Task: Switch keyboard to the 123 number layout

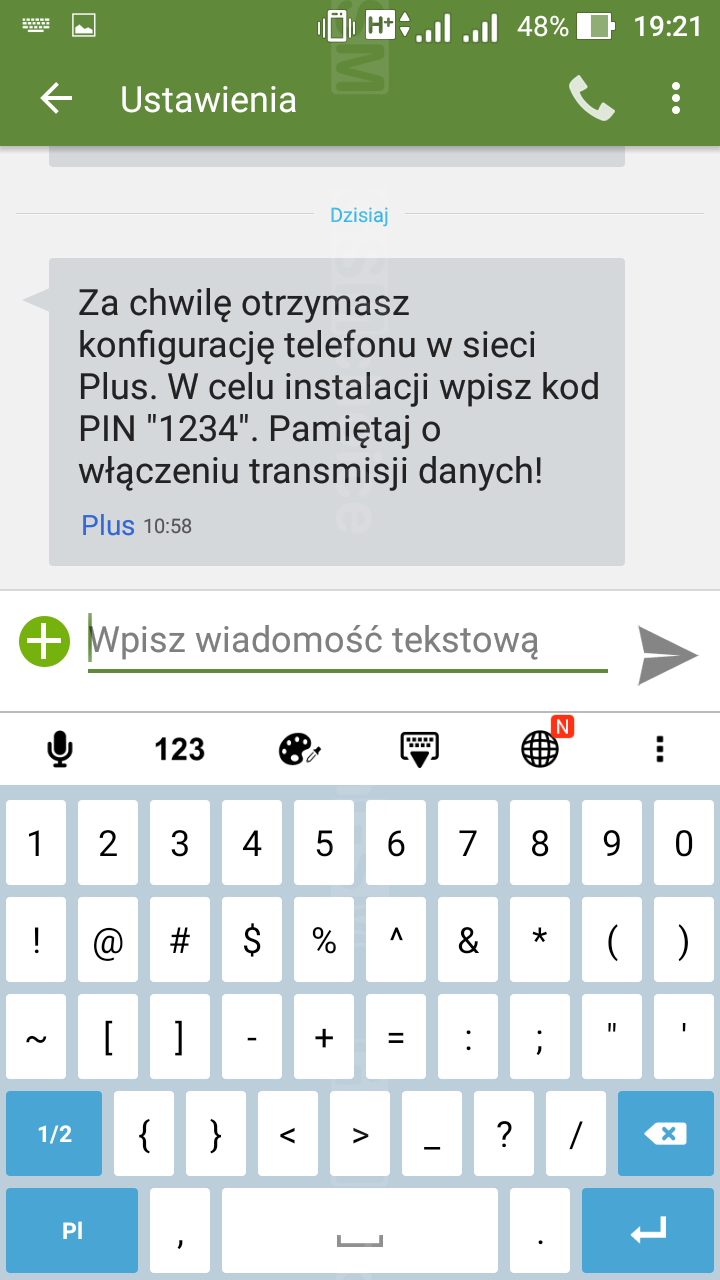Action: coord(180,749)
